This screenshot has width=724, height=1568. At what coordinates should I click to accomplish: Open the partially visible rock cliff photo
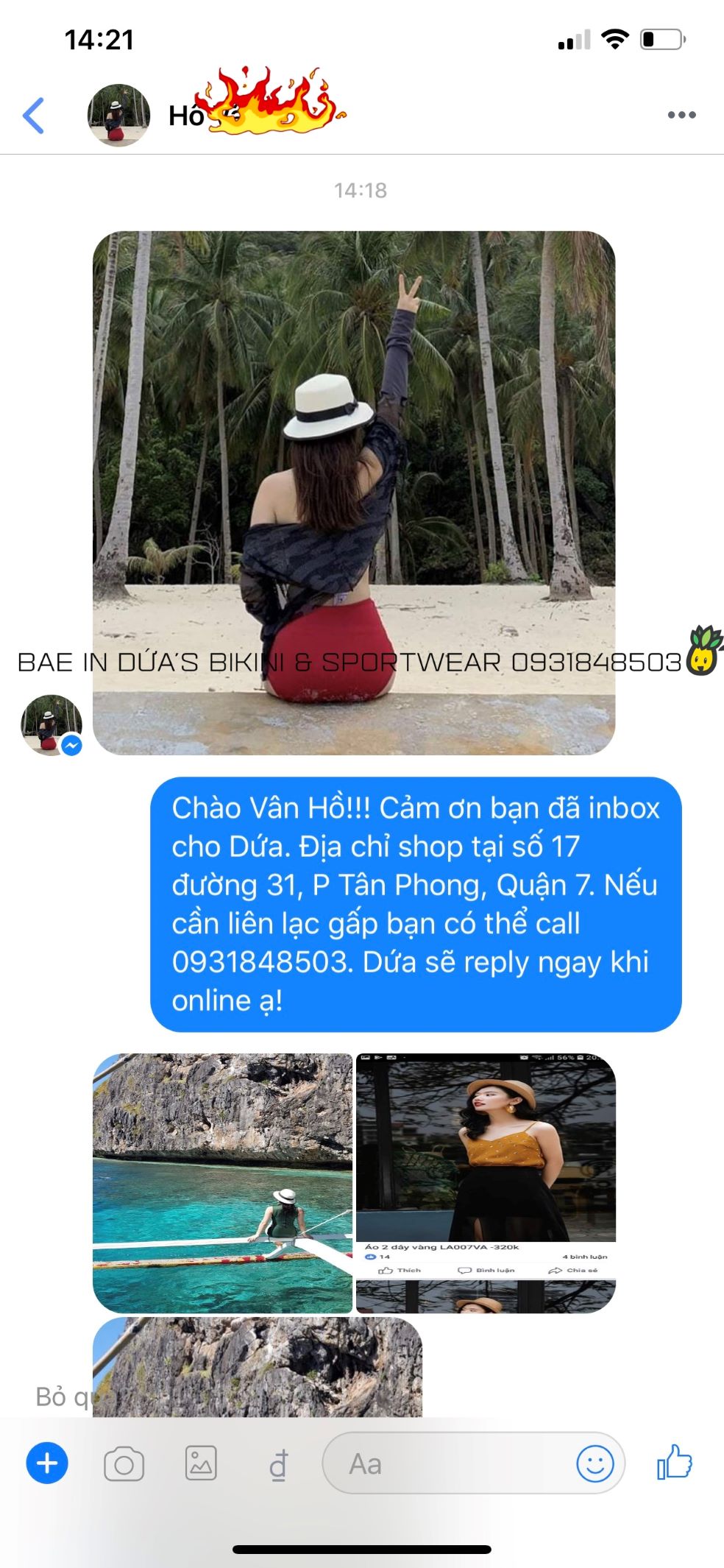[x=258, y=1368]
